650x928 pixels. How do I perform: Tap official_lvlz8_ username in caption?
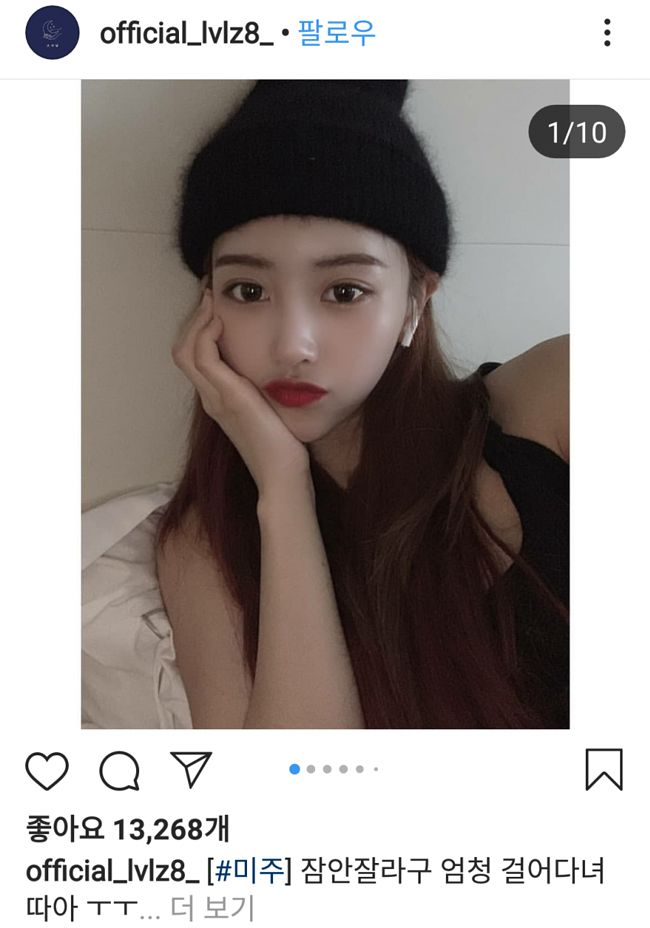pyautogui.click(x=110, y=870)
